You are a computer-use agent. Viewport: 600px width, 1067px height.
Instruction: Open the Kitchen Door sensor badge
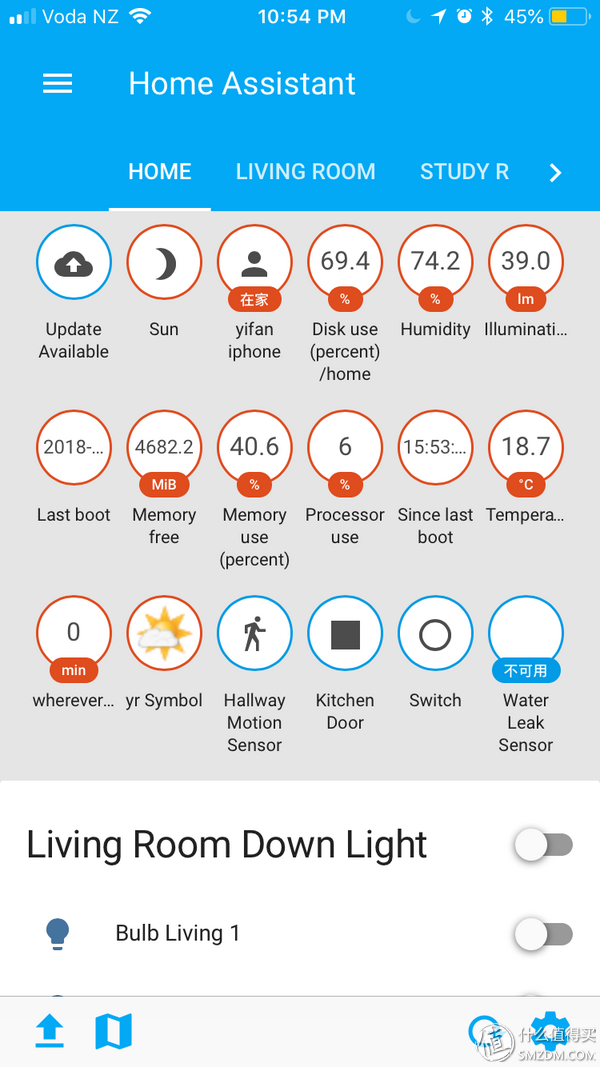345,634
